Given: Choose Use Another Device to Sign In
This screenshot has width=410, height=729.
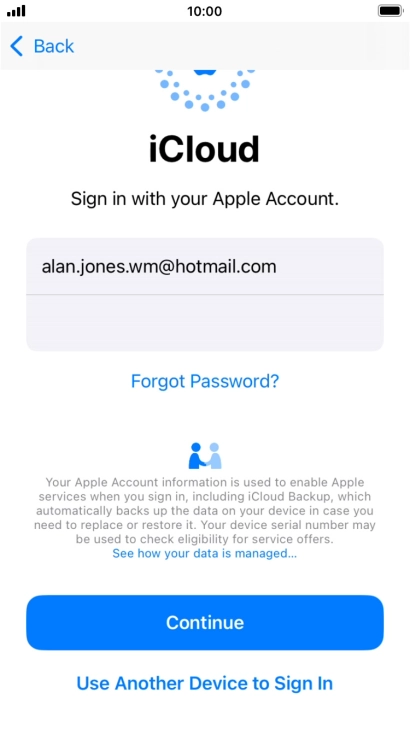Looking at the screenshot, I should tap(205, 683).
